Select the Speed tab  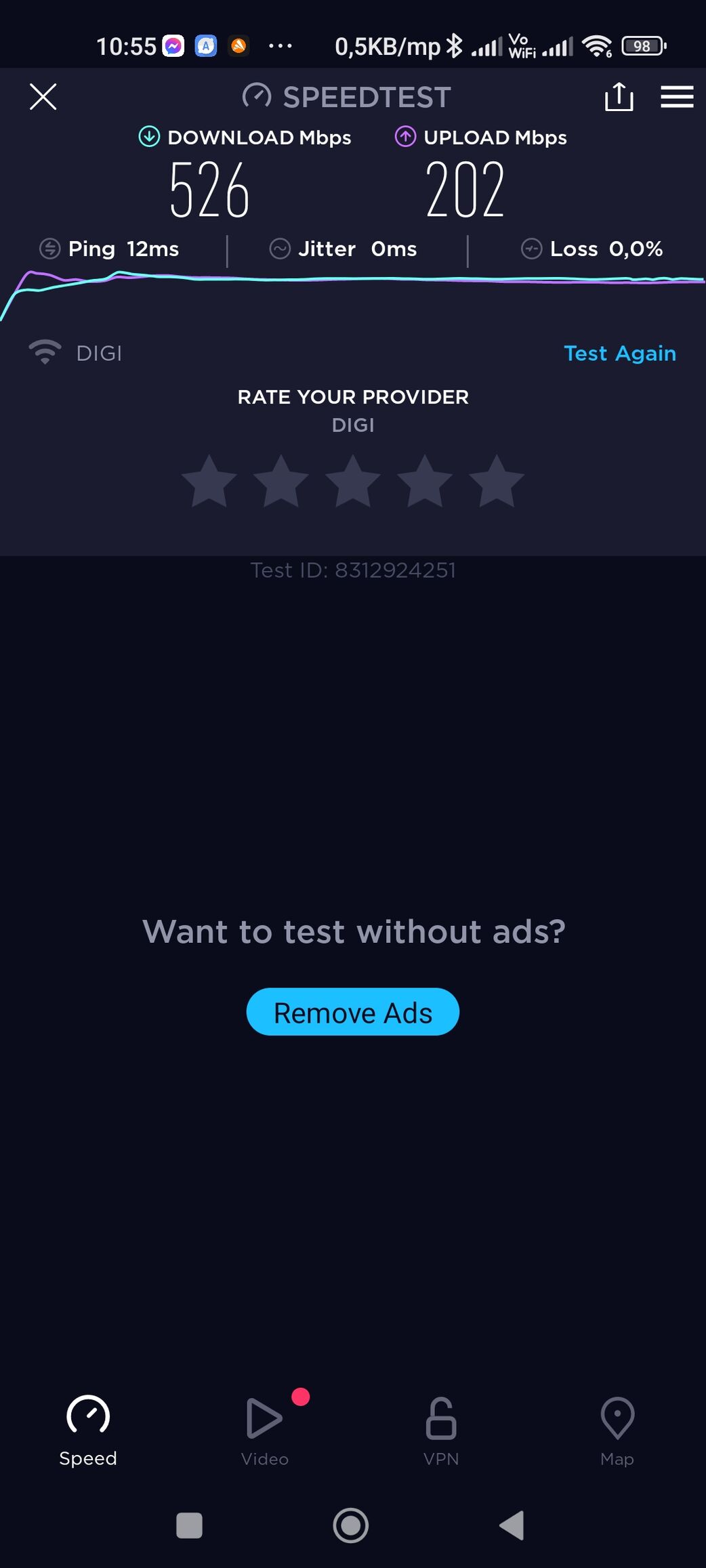click(88, 1428)
